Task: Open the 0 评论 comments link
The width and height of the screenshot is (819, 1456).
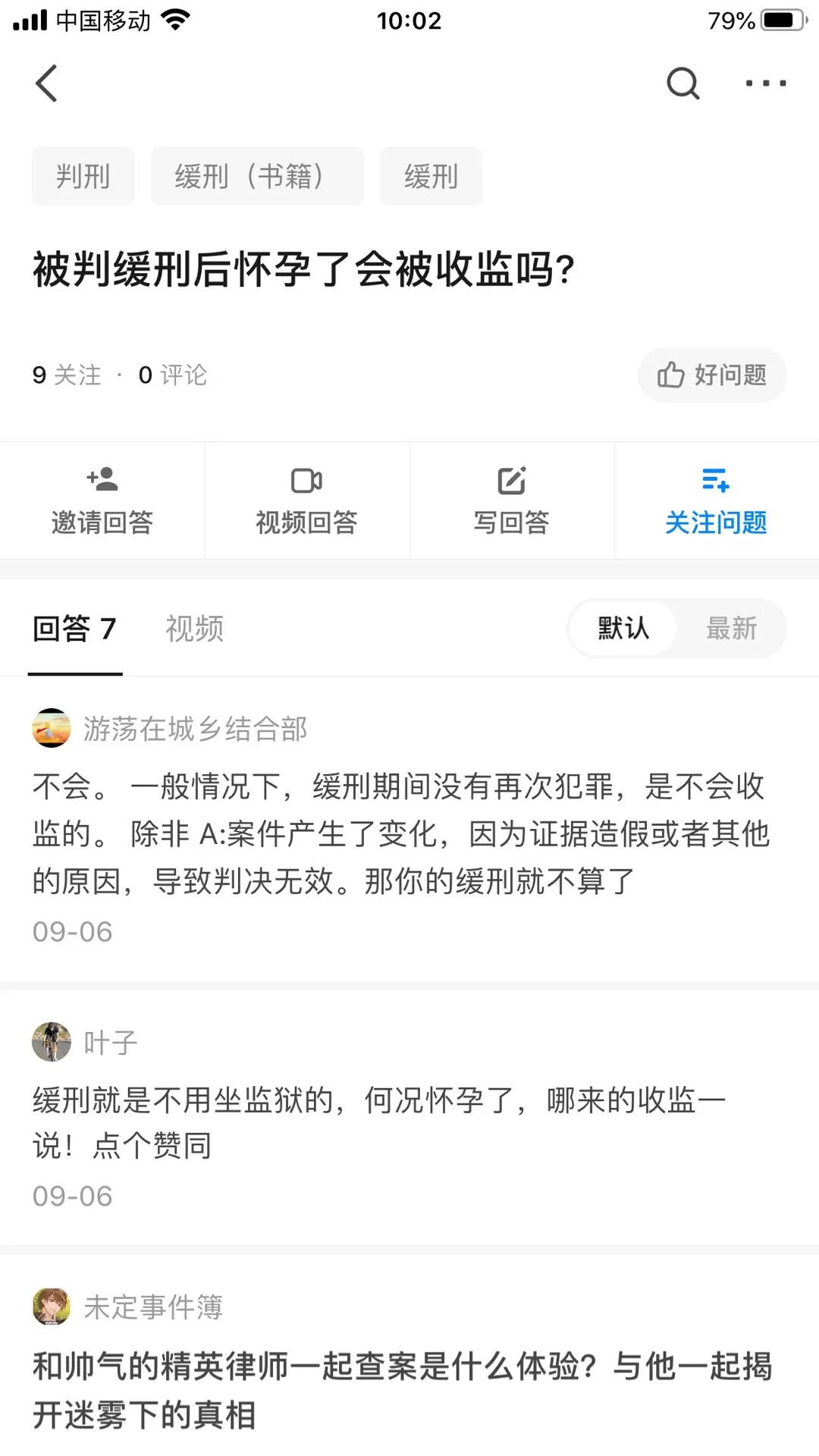Action: point(172,375)
